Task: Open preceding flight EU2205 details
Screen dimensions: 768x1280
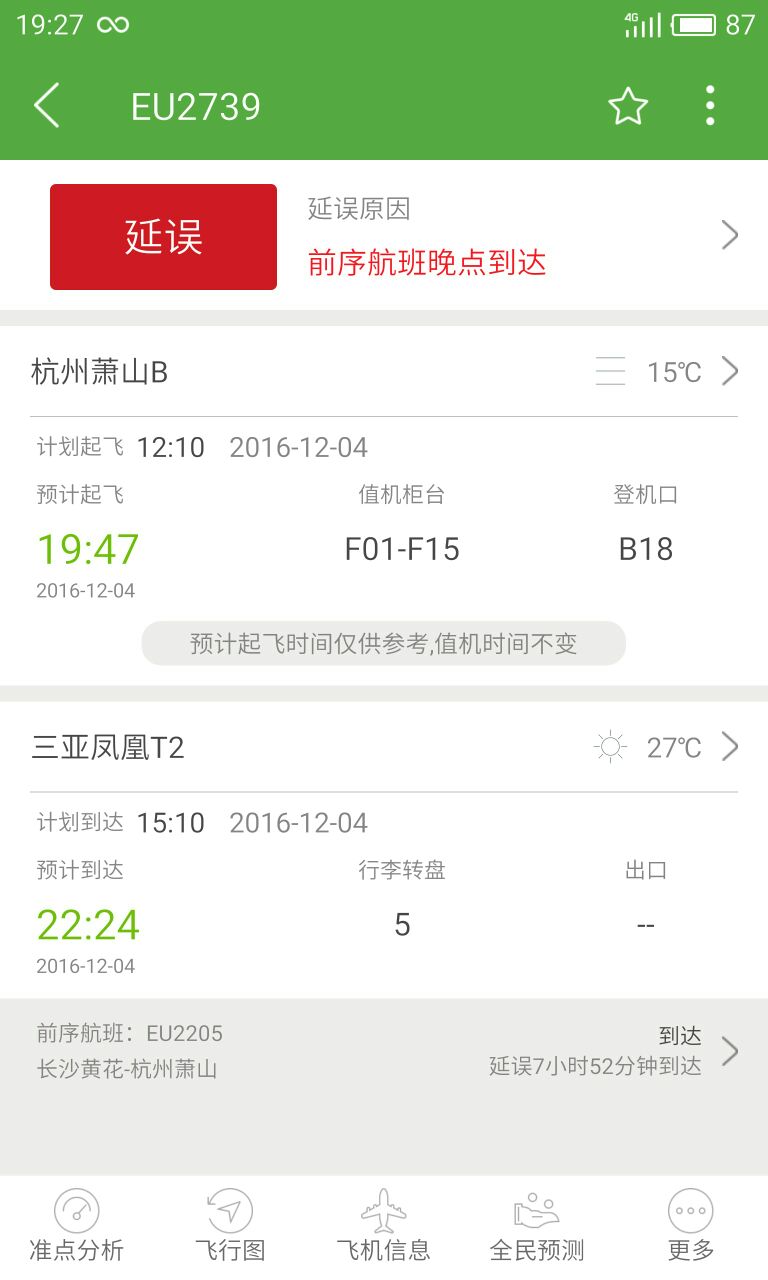Action: tap(384, 1051)
